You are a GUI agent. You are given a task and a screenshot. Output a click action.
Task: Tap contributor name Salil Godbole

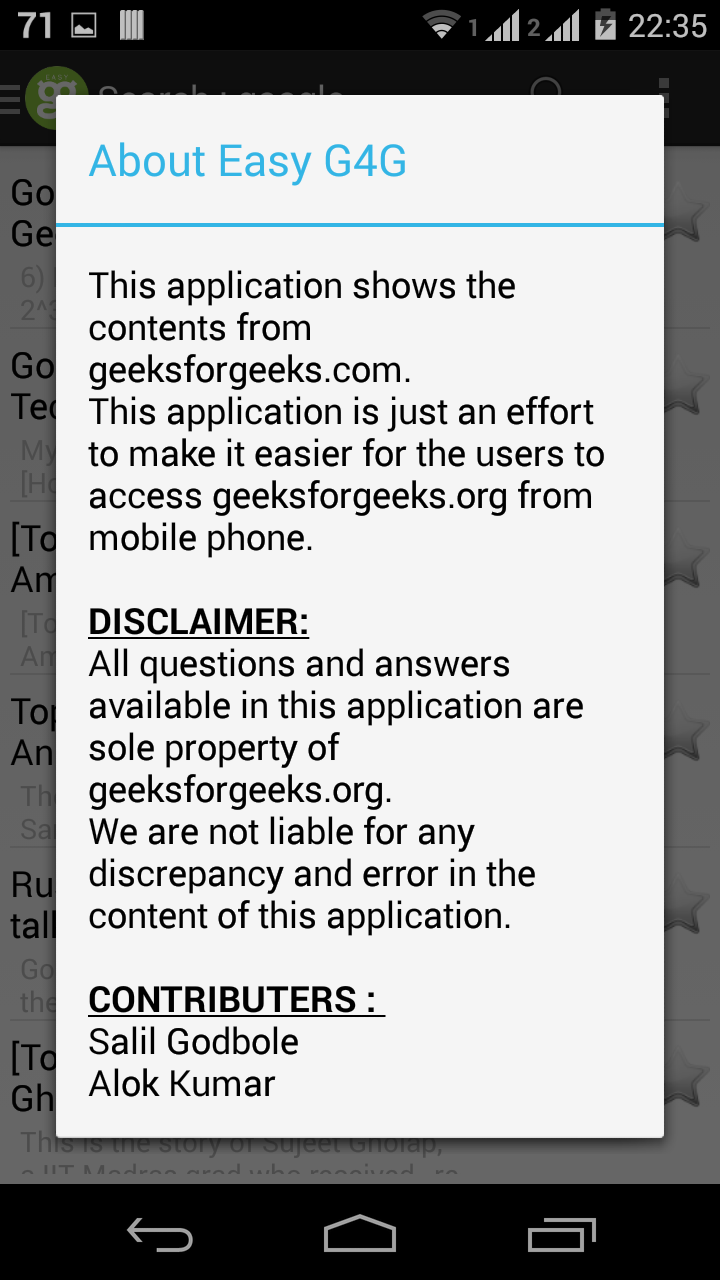pos(192,1041)
